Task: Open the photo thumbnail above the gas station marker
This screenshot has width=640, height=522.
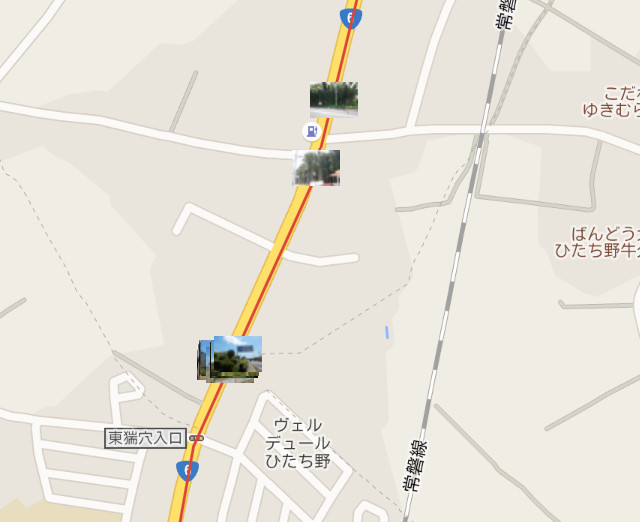Action: pyautogui.click(x=334, y=100)
